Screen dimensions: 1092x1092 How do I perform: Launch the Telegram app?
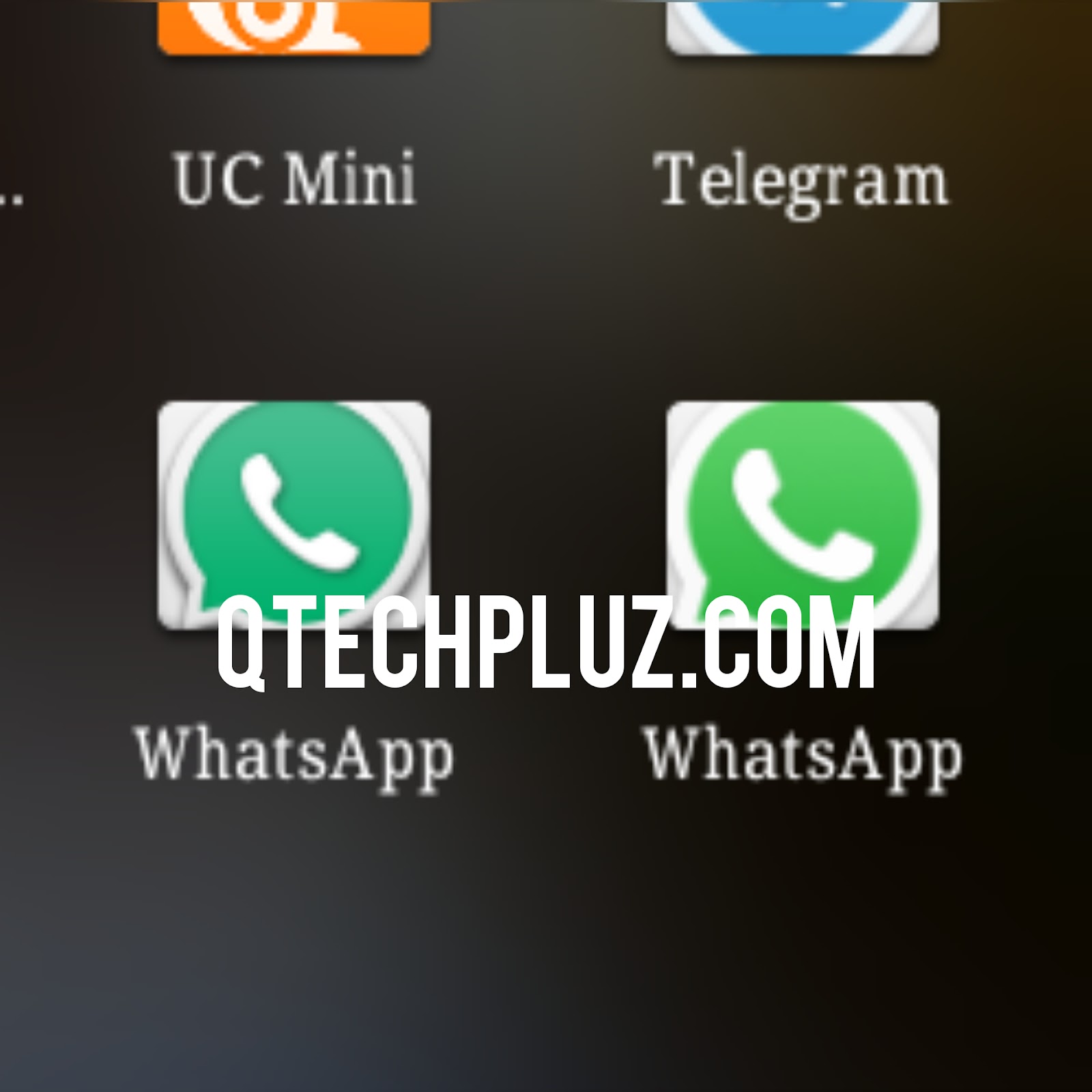(802, 27)
